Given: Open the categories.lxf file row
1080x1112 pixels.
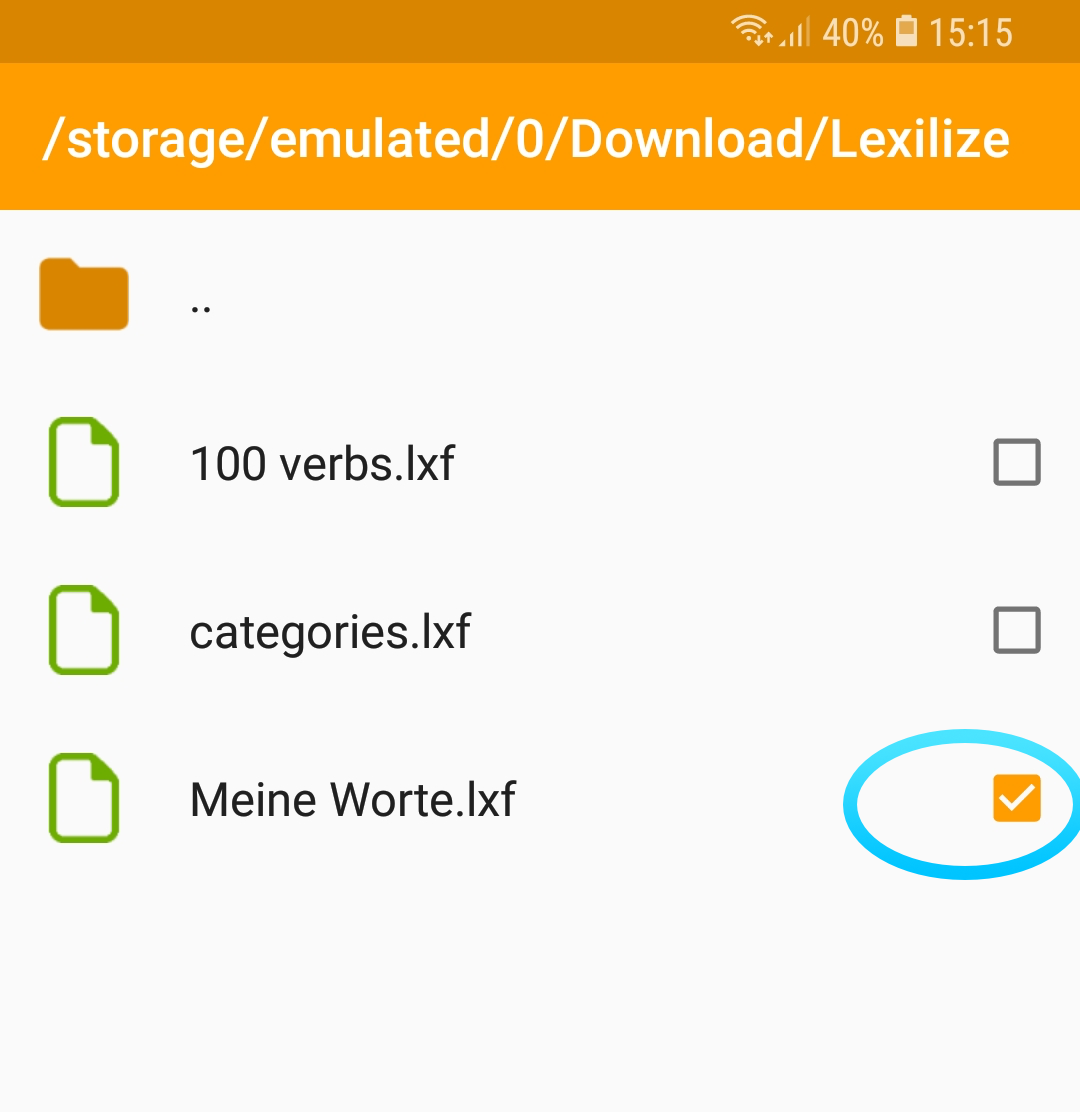Looking at the screenshot, I should [x=330, y=632].
